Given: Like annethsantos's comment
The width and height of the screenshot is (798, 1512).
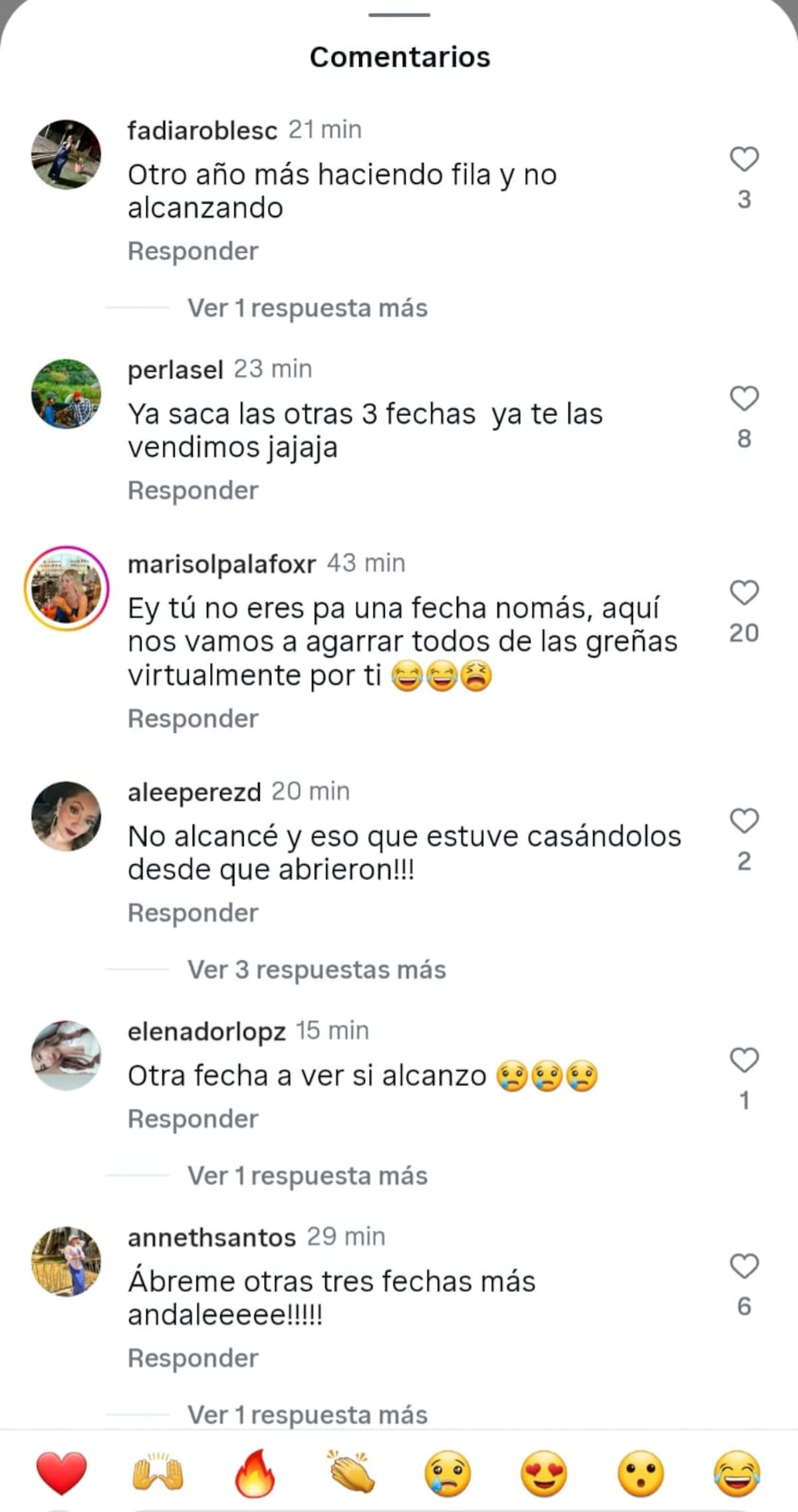Looking at the screenshot, I should pyautogui.click(x=744, y=1266).
